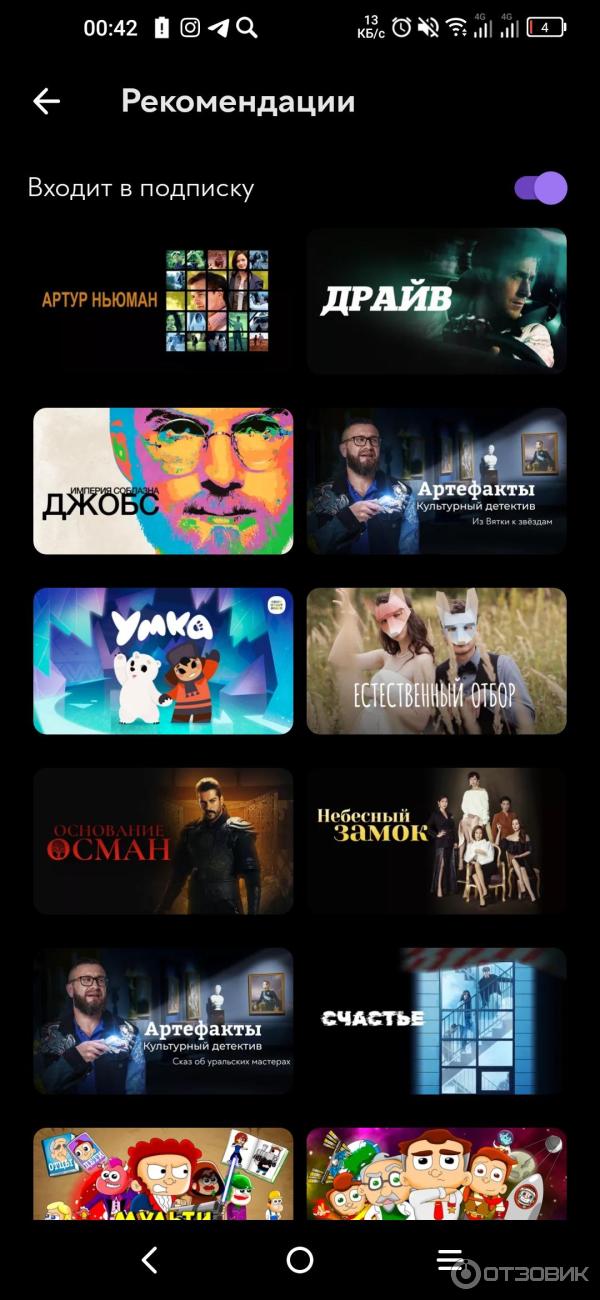This screenshot has height=1300, width=600.
Task: Open Артефакты Сказ об уральских мастерах
Action: pos(163,1021)
